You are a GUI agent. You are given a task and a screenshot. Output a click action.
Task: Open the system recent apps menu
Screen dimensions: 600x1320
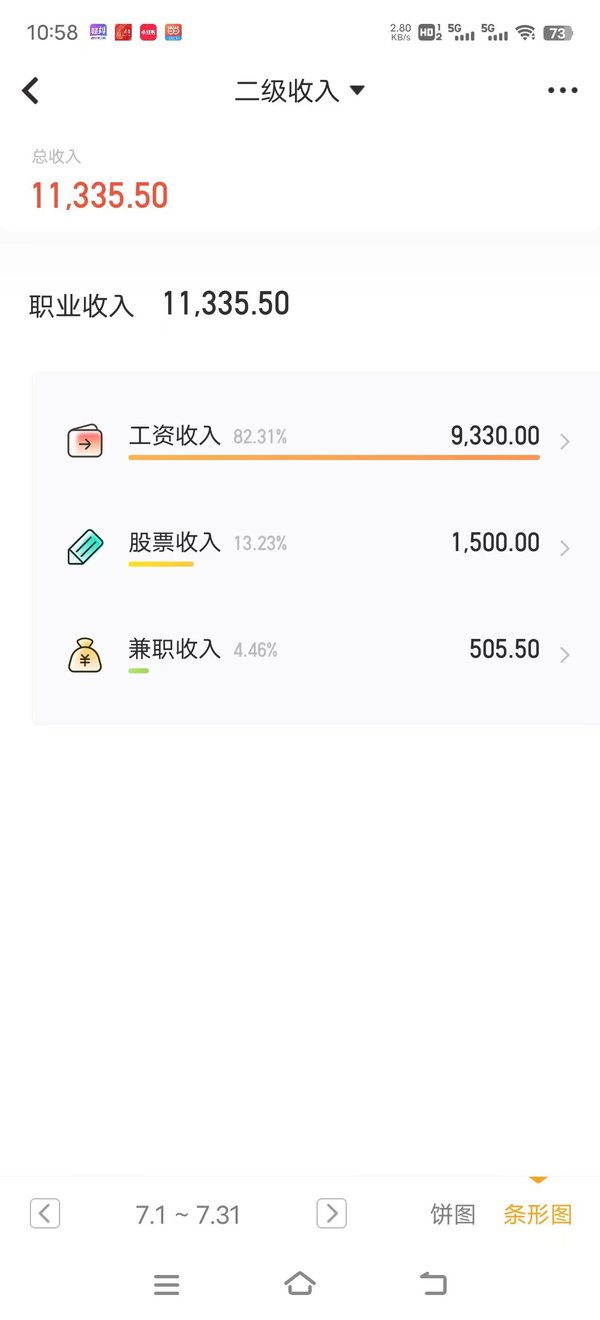pos(167,1285)
